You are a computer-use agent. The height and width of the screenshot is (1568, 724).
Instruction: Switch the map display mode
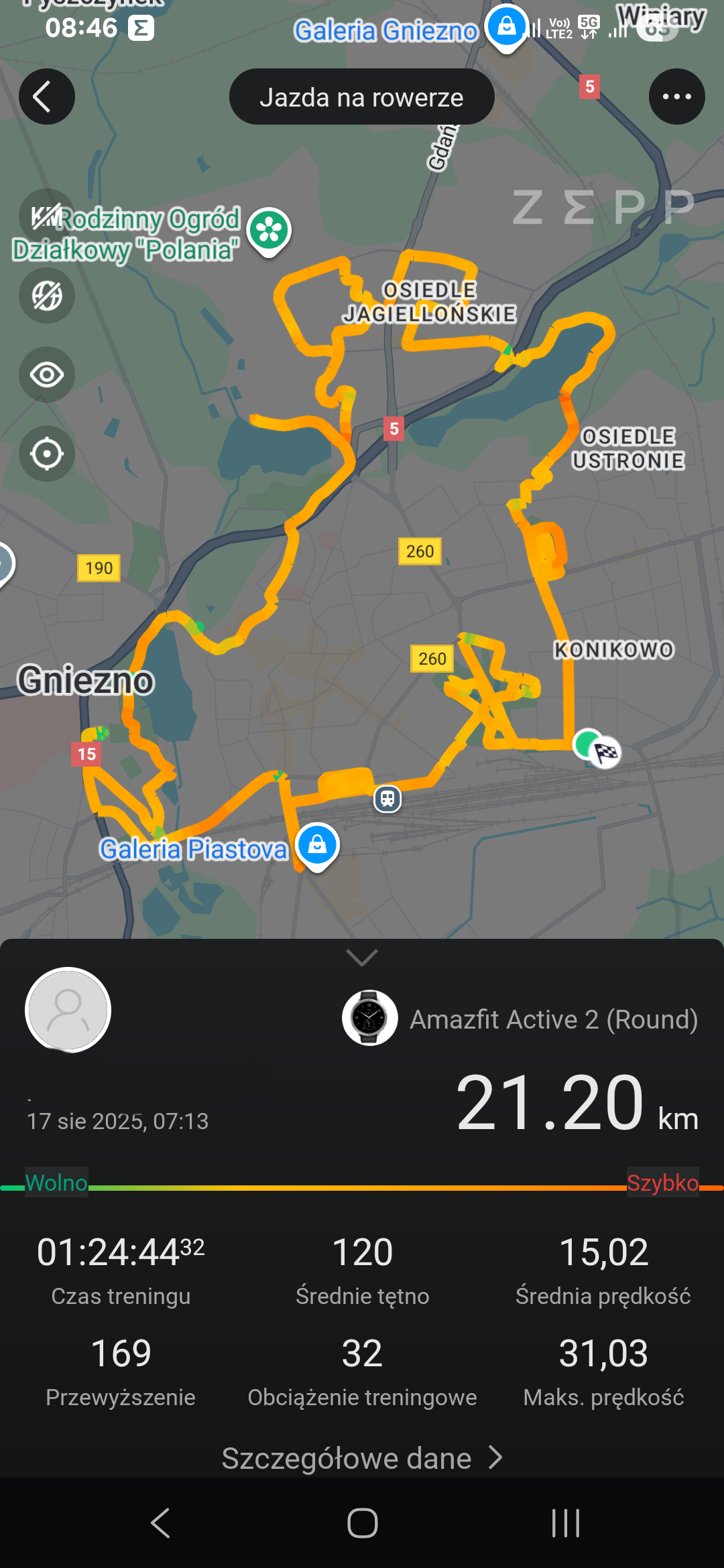pos(46,296)
